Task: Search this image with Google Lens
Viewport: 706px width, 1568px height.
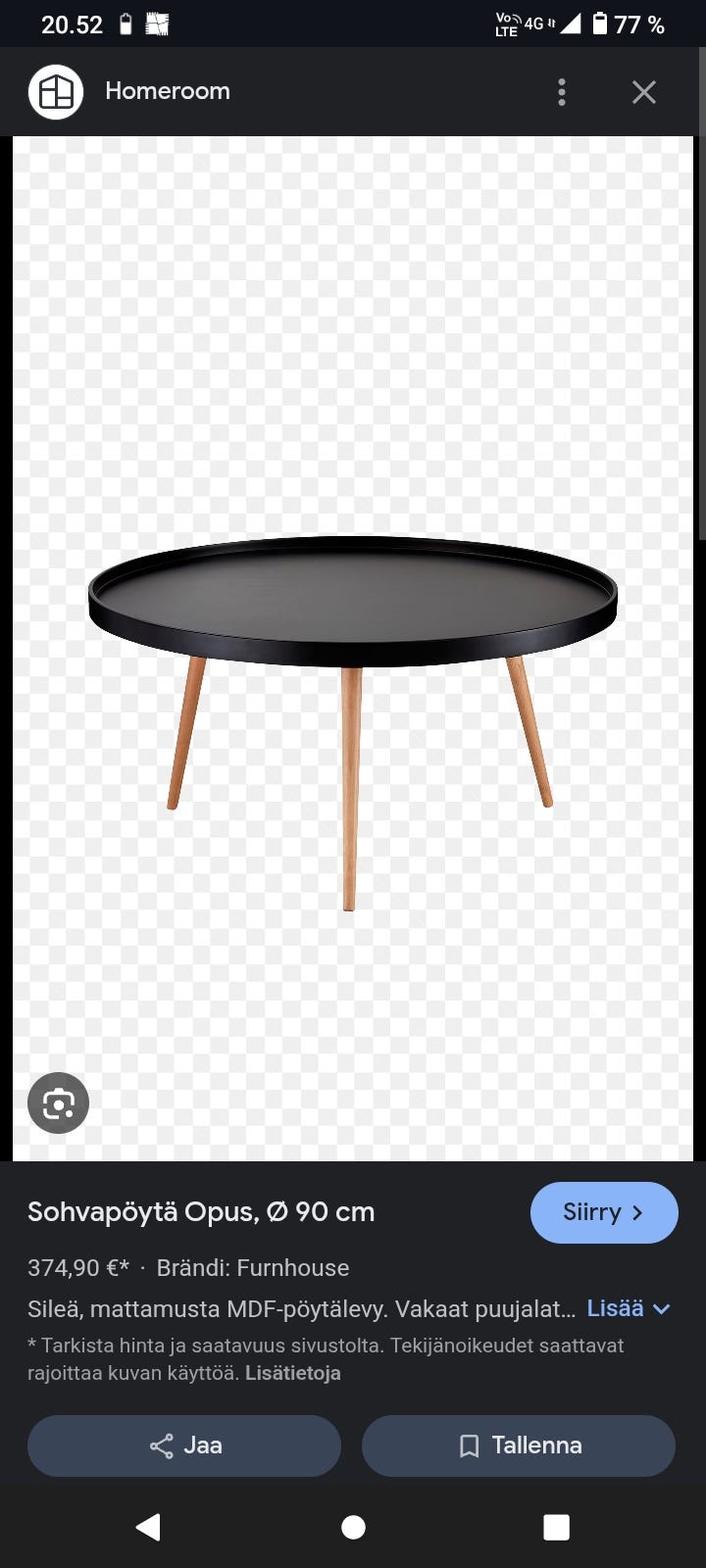Action: (59, 1103)
